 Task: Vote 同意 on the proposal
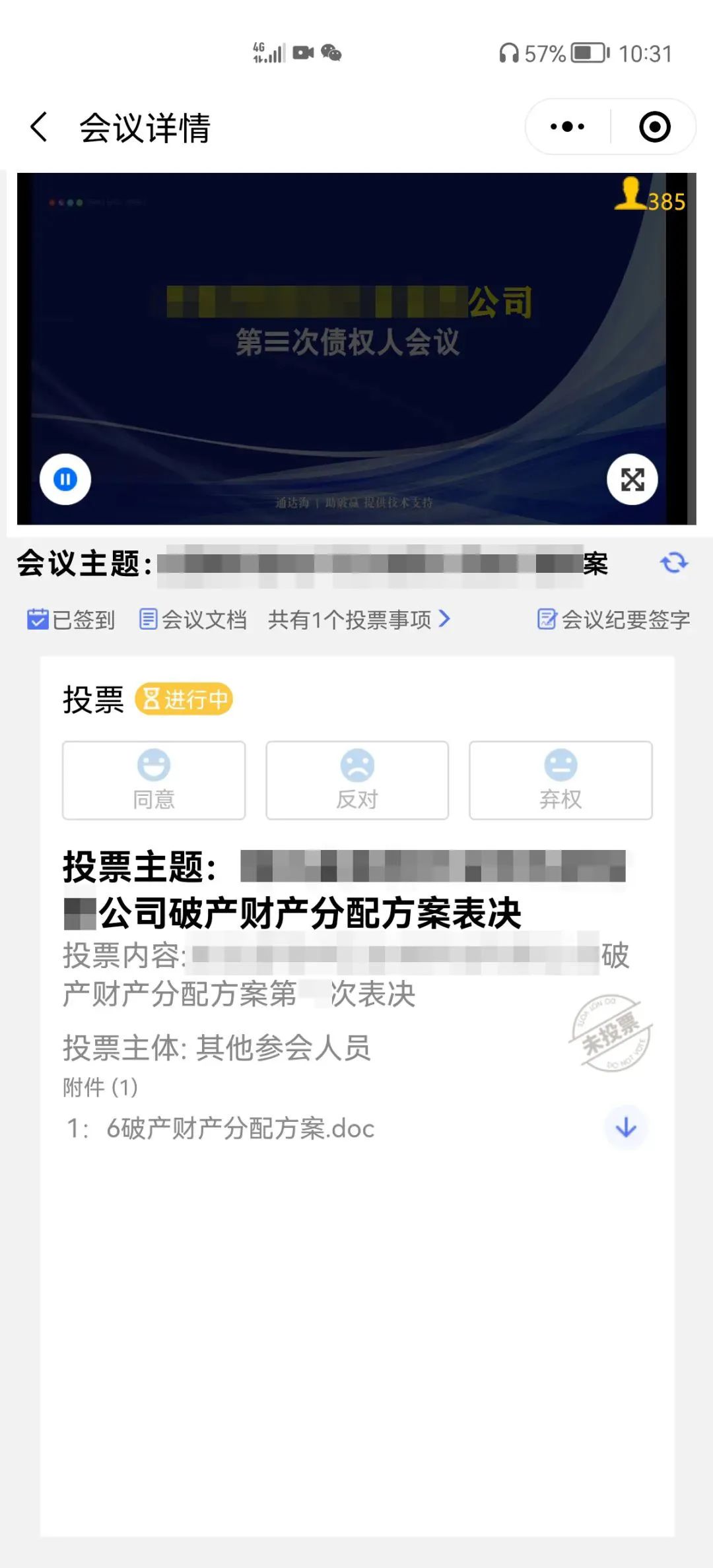(x=154, y=780)
